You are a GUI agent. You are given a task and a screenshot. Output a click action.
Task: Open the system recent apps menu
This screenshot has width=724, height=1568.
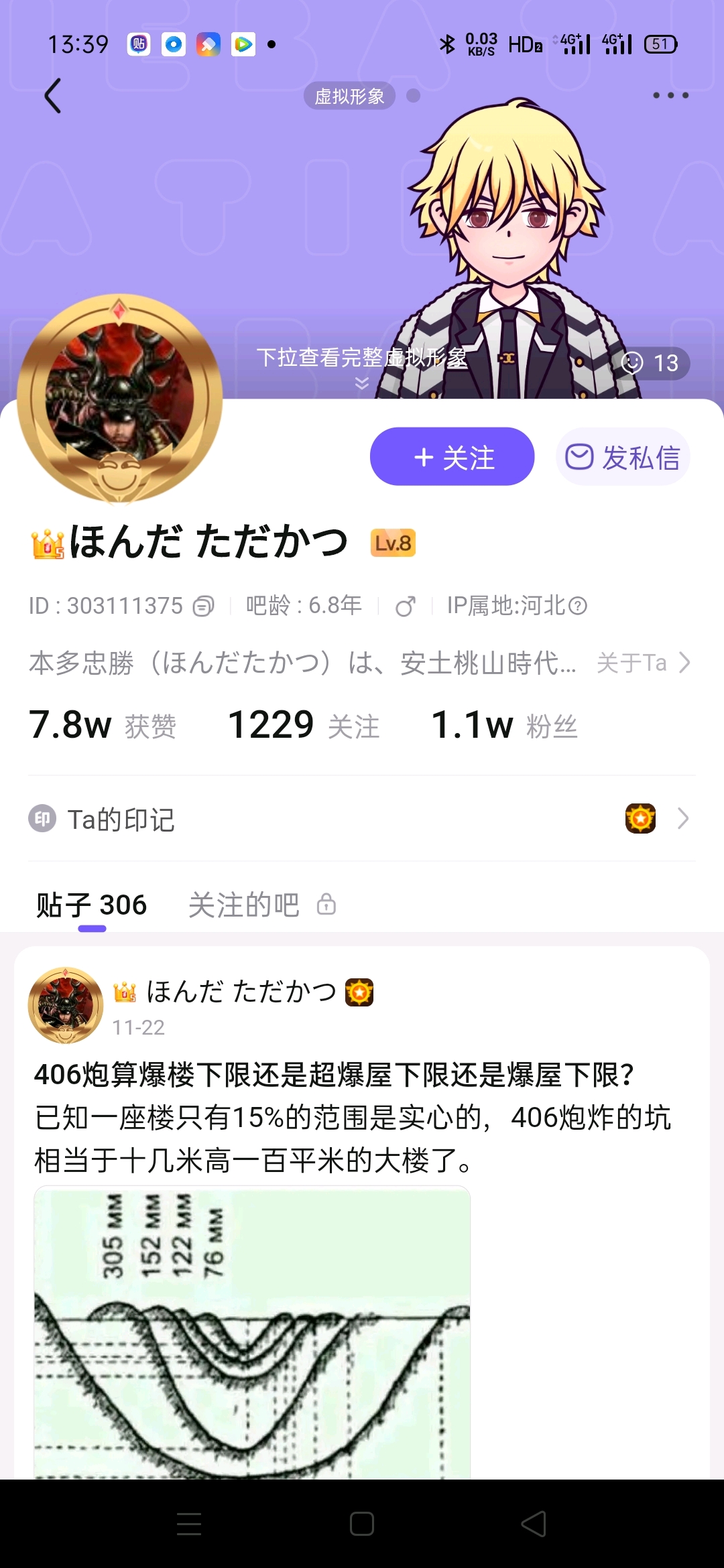coord(189,1524)
